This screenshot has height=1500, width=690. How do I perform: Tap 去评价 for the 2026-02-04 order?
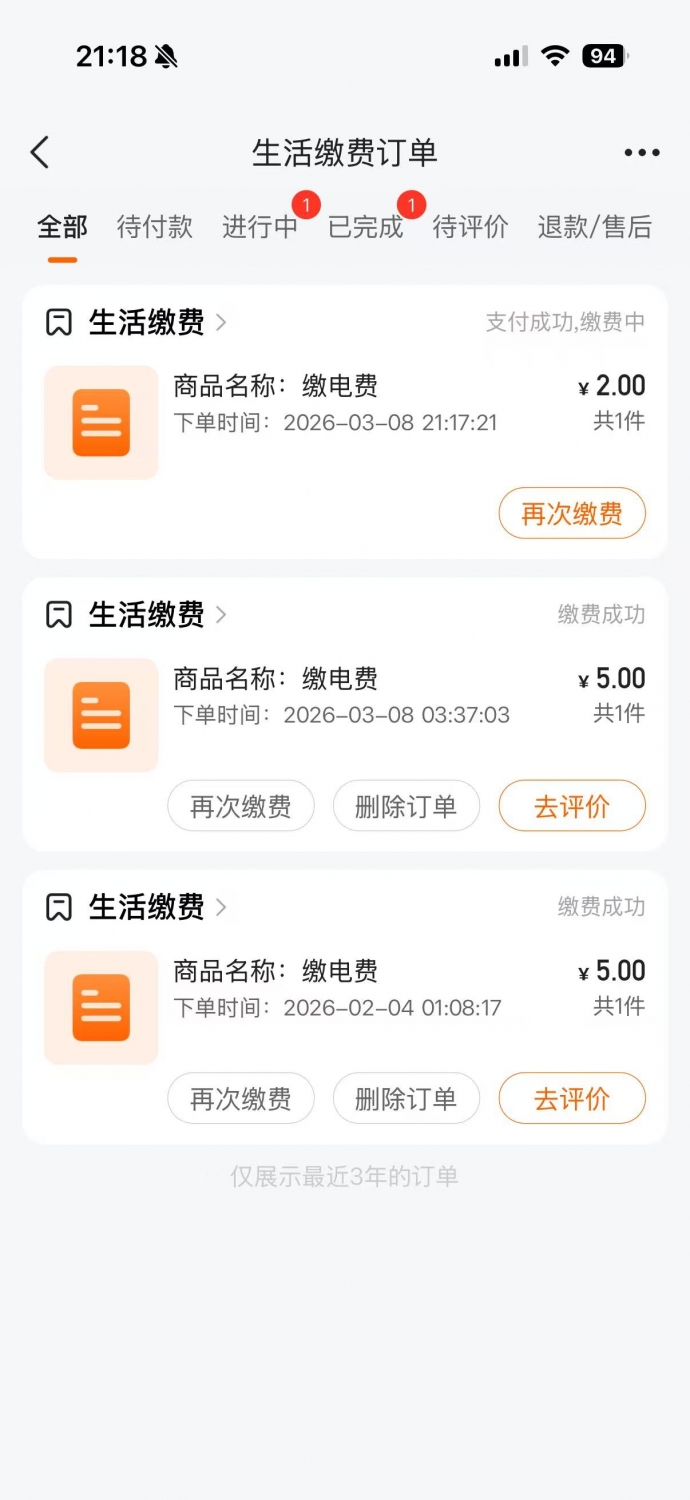point(572,1098)
